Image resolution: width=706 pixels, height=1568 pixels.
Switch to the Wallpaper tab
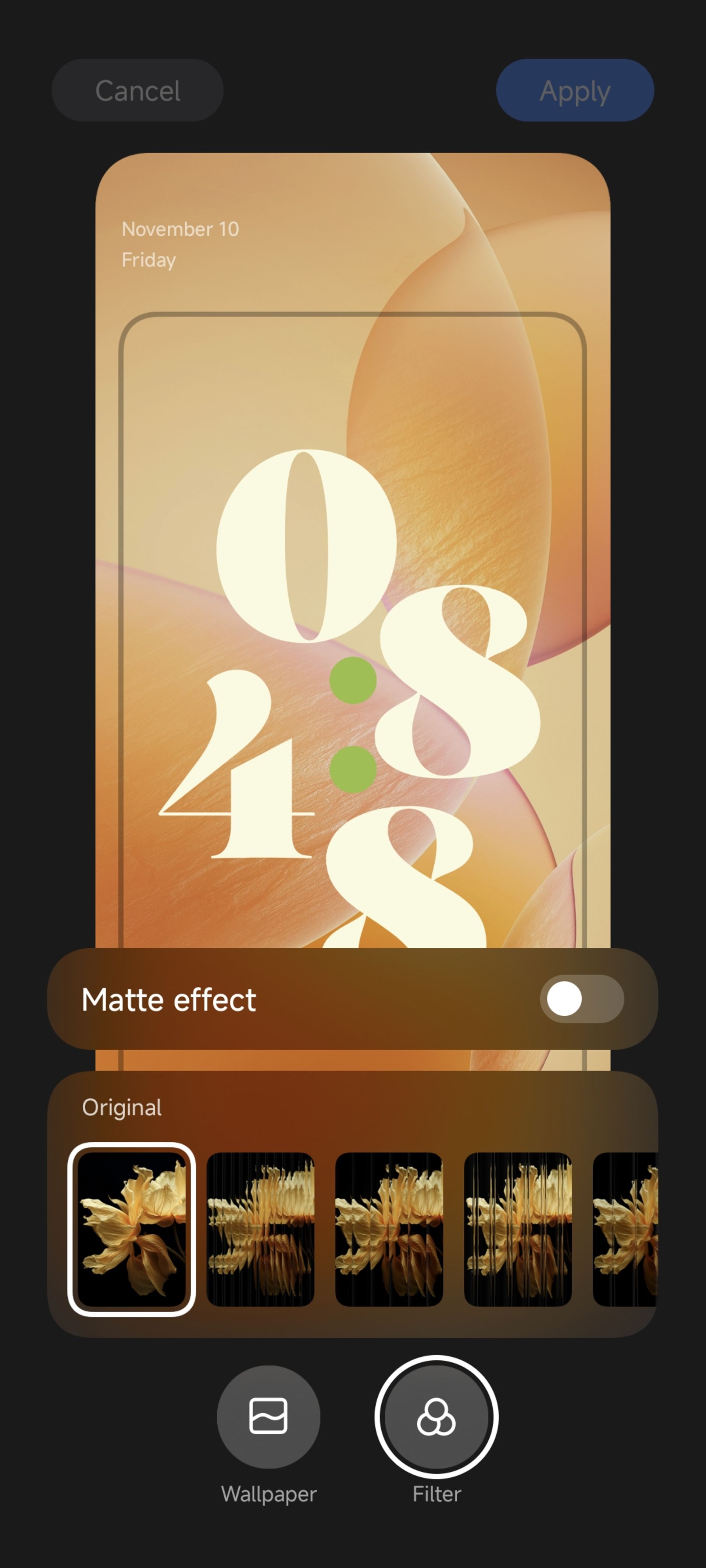pyautogui.click(x=268, y=1417)
